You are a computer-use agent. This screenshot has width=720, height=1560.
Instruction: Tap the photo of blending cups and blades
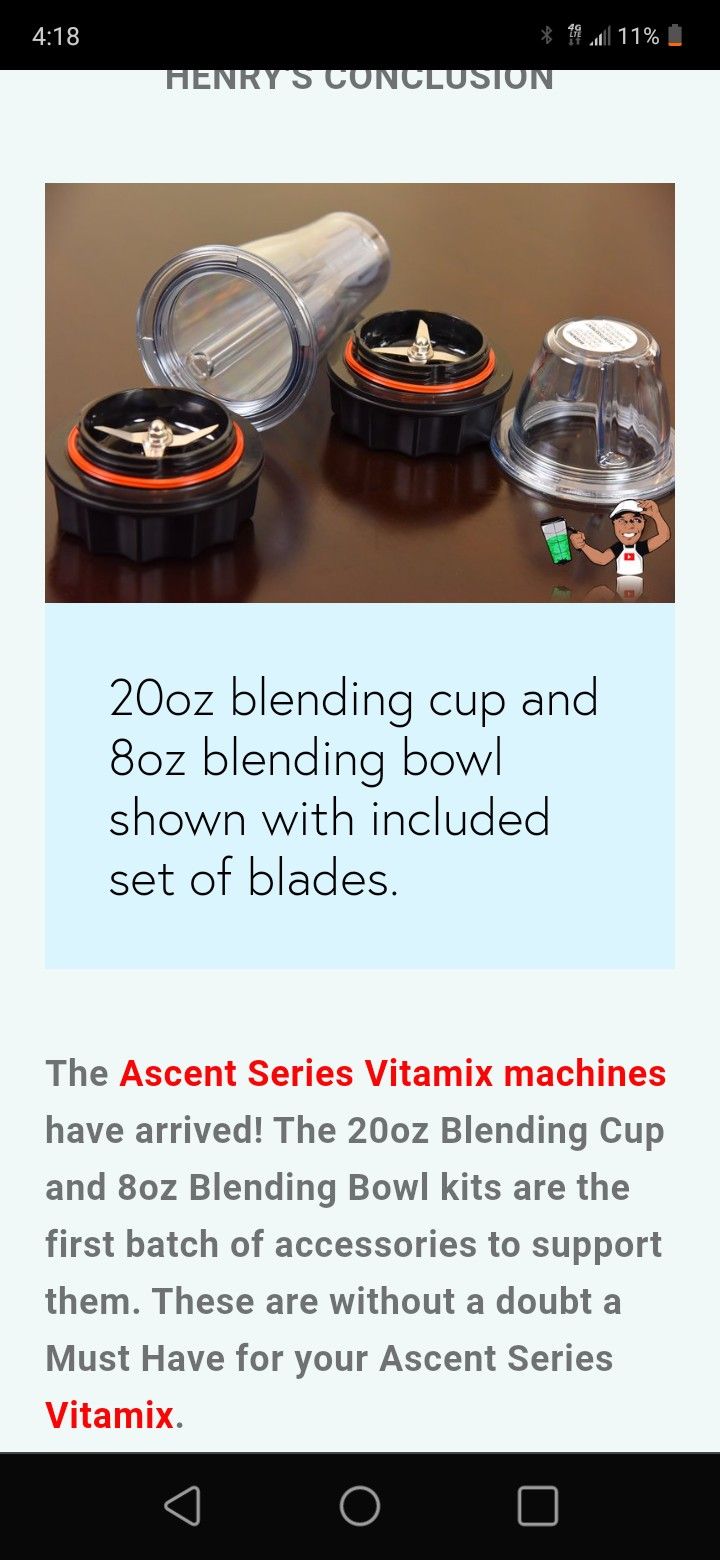360,390
